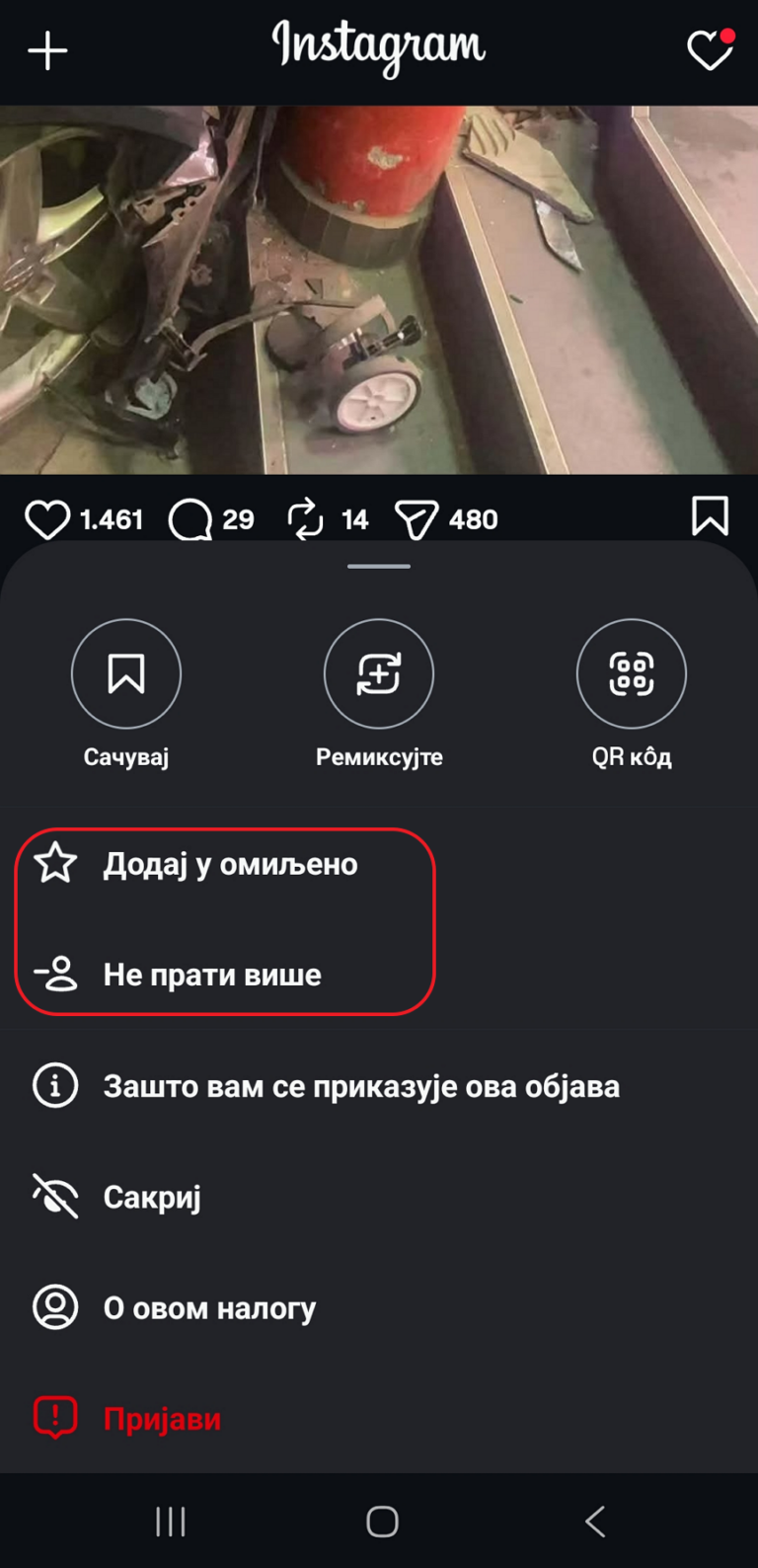Select Сакриј to hide the post
This screenshot has height=1568, width=758.
coord(152,1197)
